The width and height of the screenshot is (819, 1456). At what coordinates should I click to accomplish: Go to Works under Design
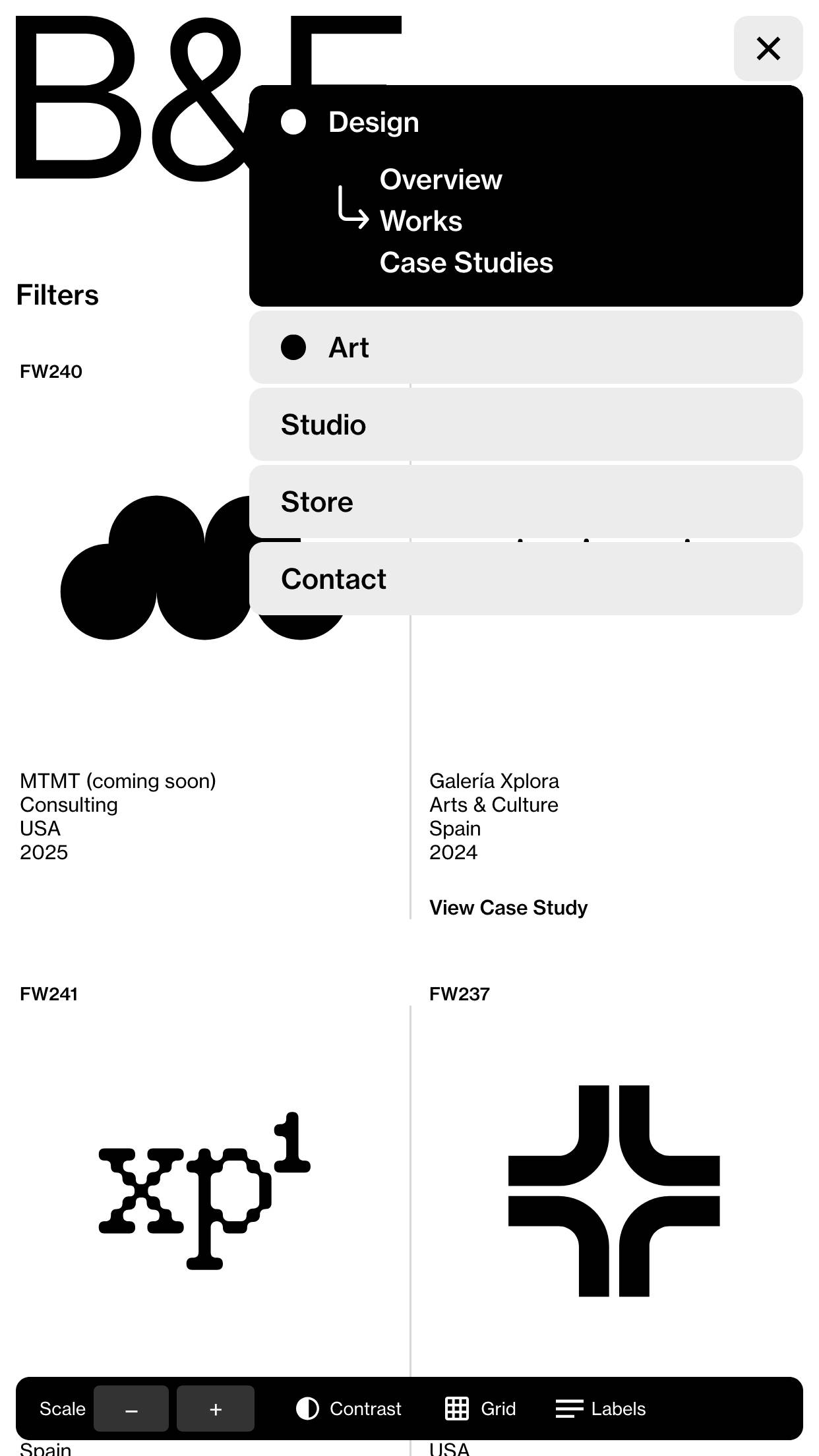[x=421, y=222]
